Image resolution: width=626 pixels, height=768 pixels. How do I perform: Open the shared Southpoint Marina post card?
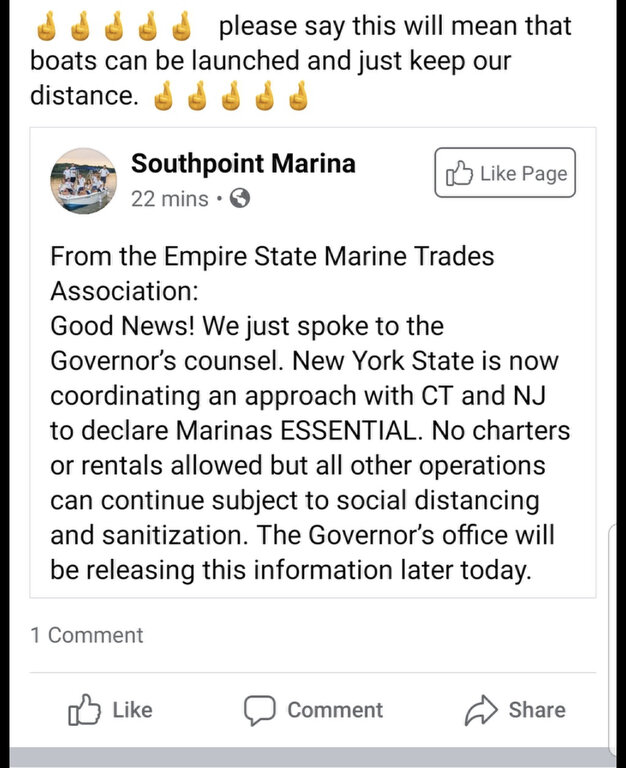click(313, 362)
